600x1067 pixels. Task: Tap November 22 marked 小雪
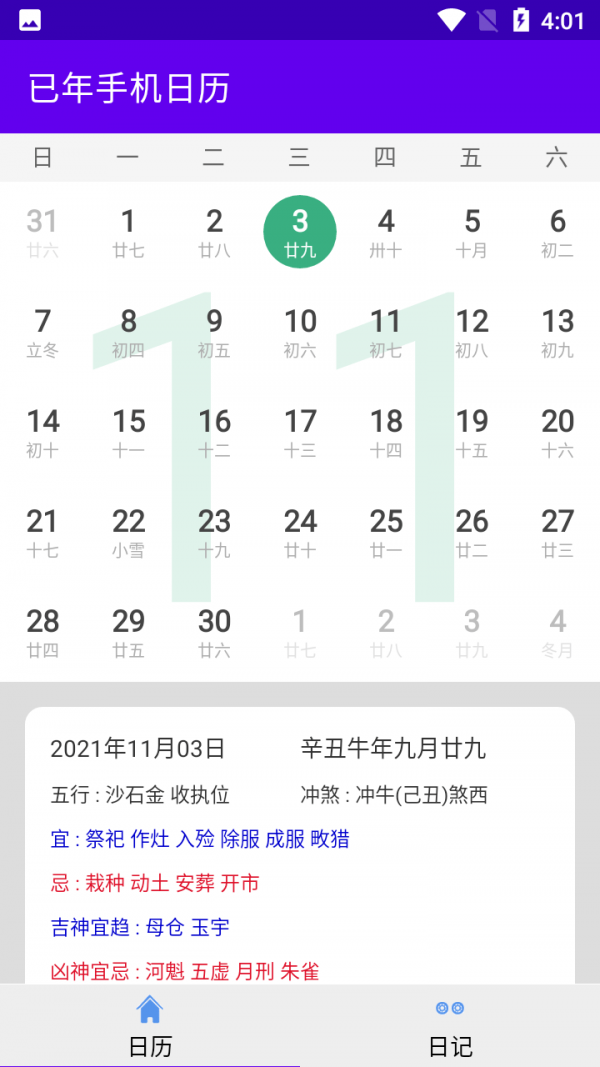tap(128, 532)
